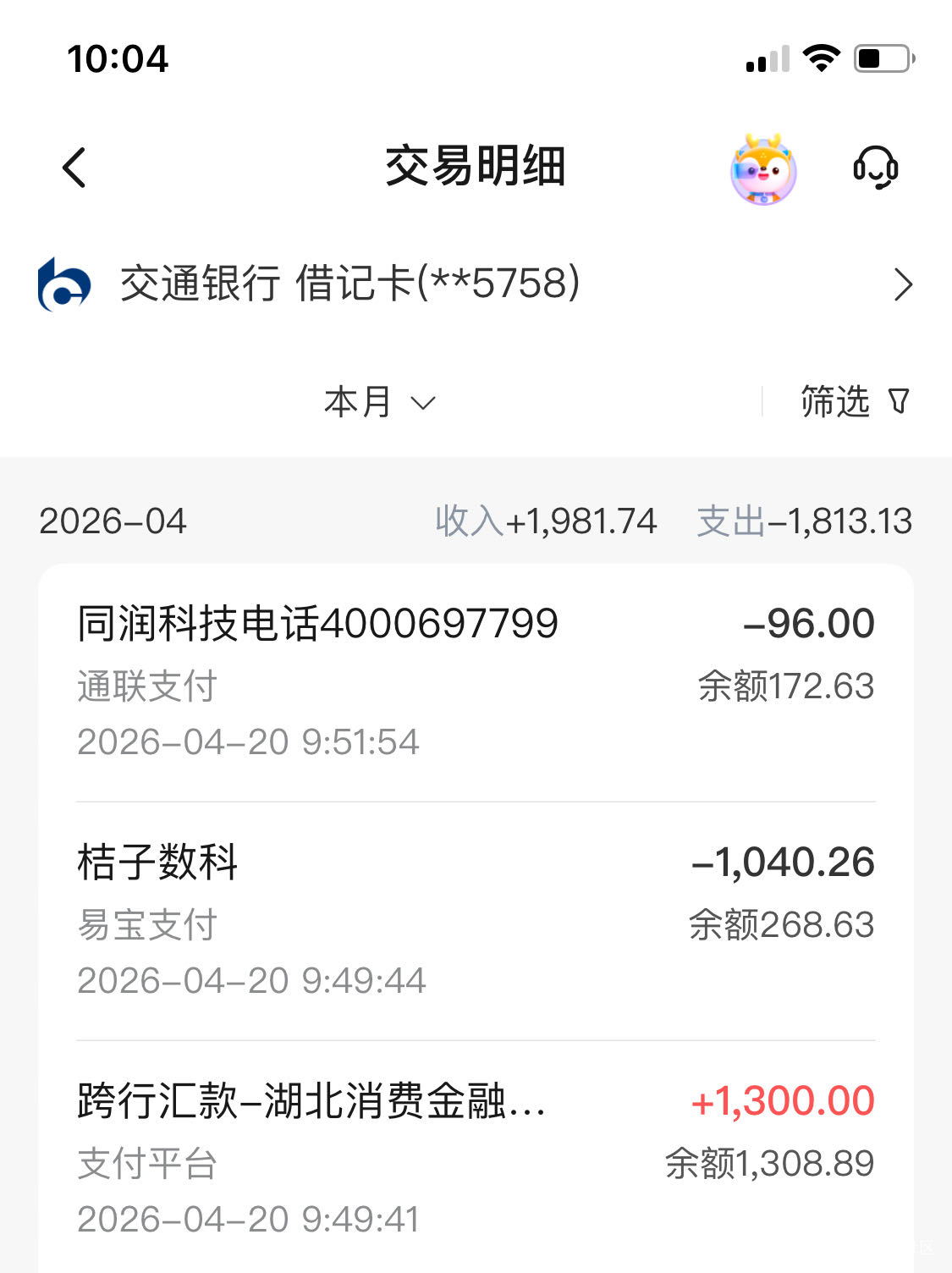View the 桔子数科 -1,040.26 transaction

coord(476,921)
